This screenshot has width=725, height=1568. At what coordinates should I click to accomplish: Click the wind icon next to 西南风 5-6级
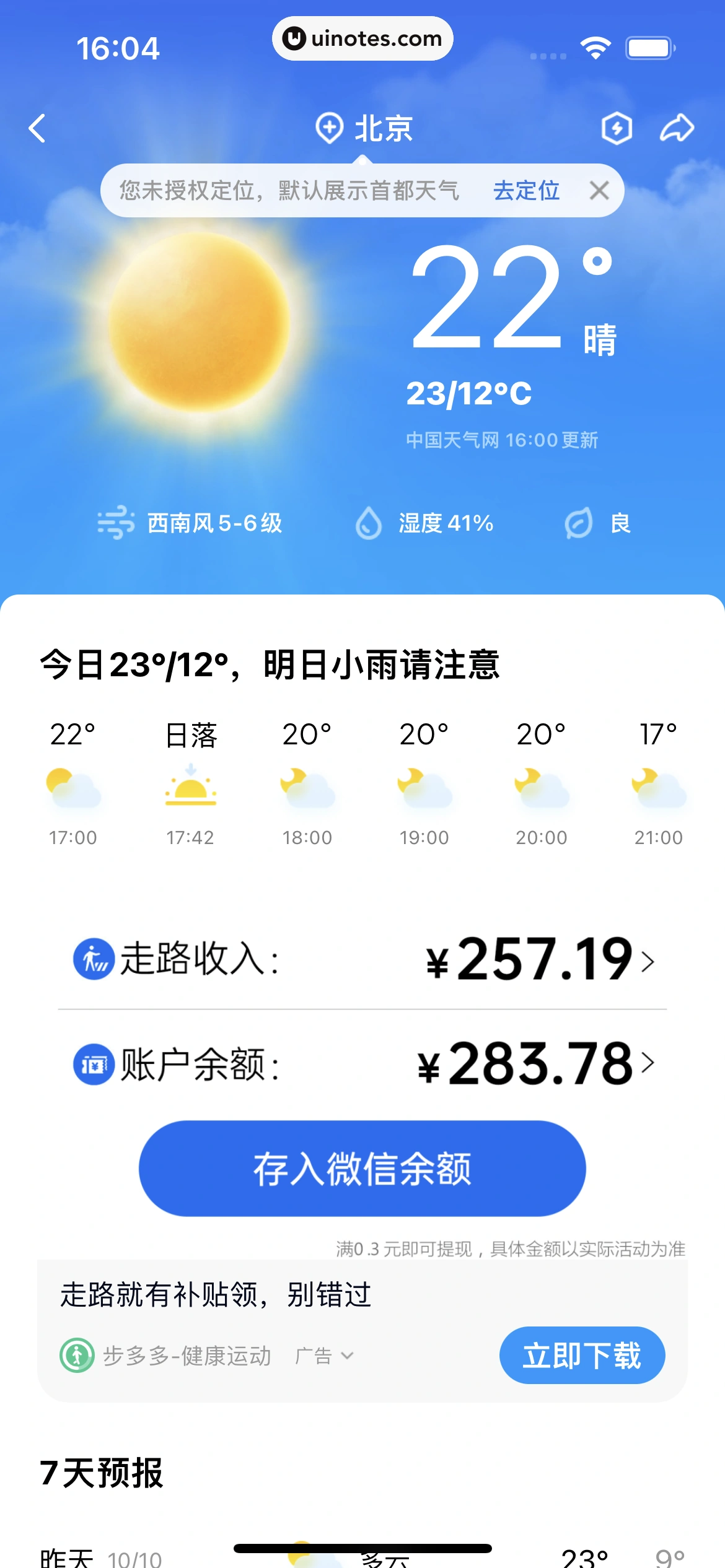(x=115, y=523)
